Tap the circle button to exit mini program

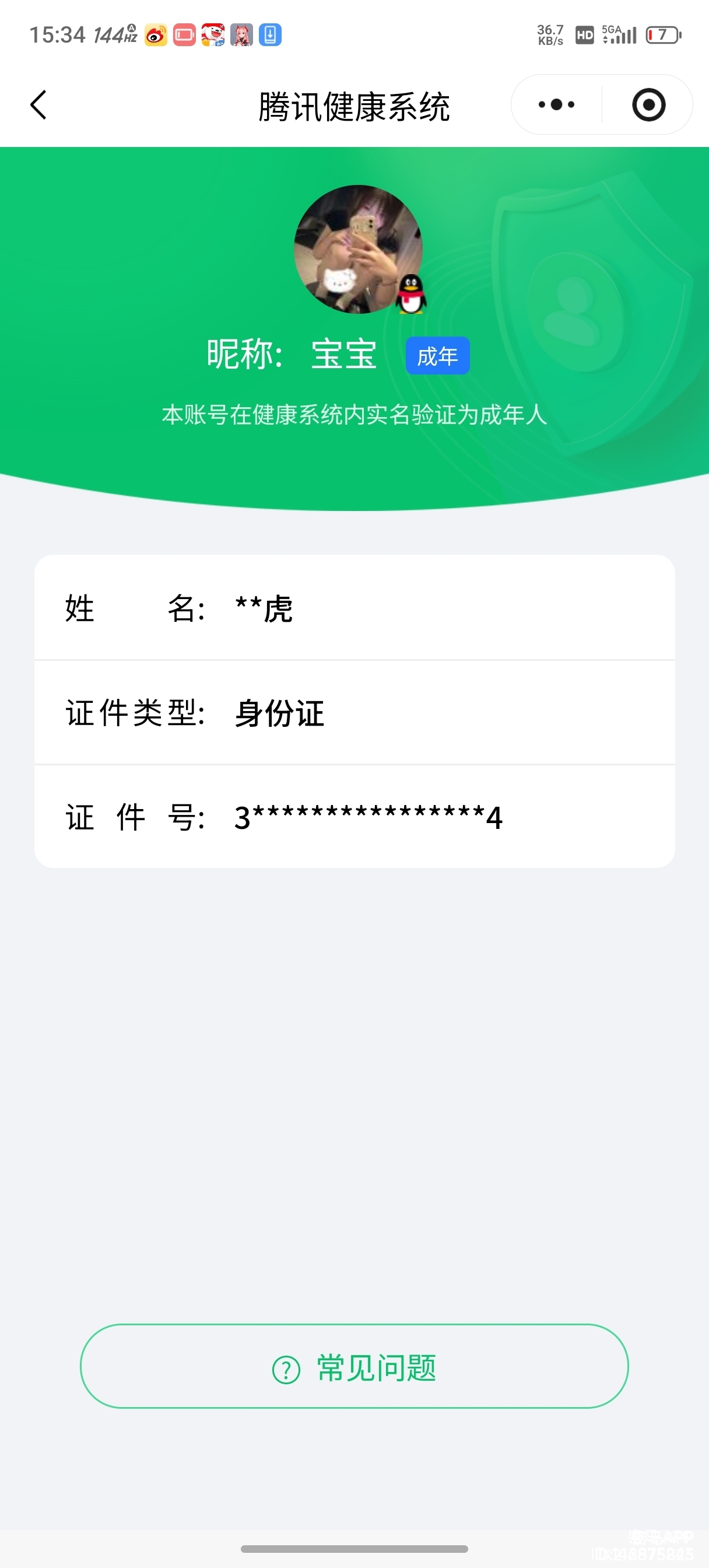point(648,103)
